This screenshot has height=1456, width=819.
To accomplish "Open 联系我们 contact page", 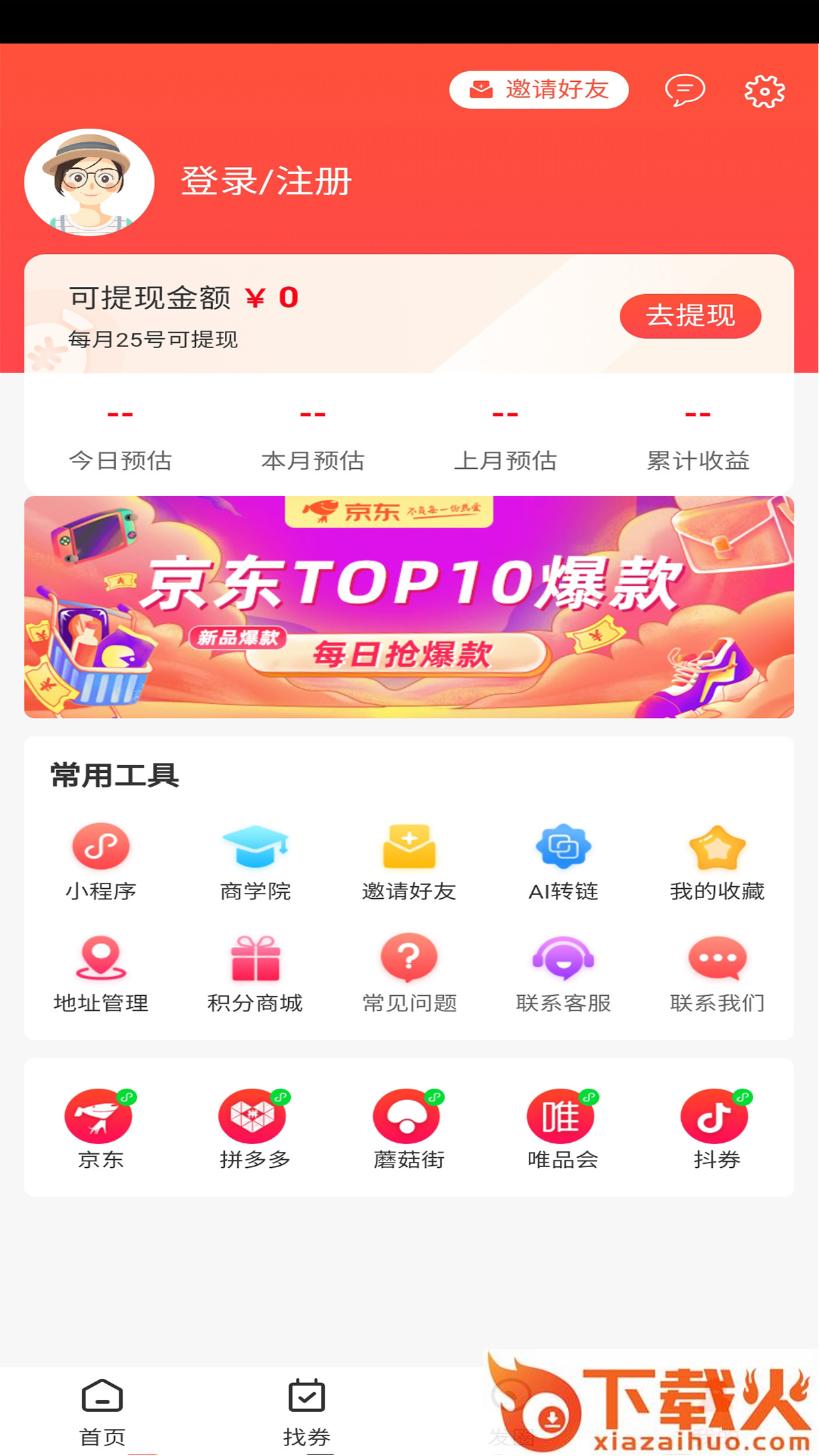I will [717, 973].
